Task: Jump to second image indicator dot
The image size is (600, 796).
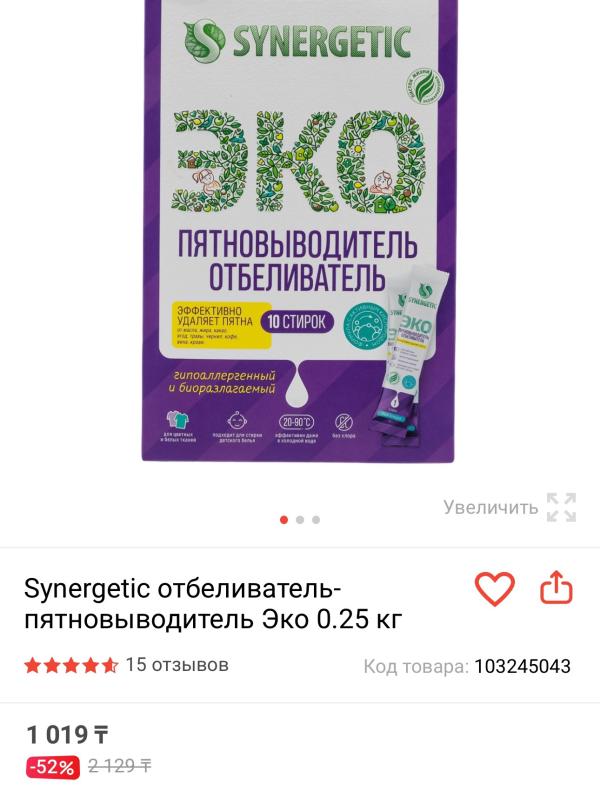Action: point(300,520)
